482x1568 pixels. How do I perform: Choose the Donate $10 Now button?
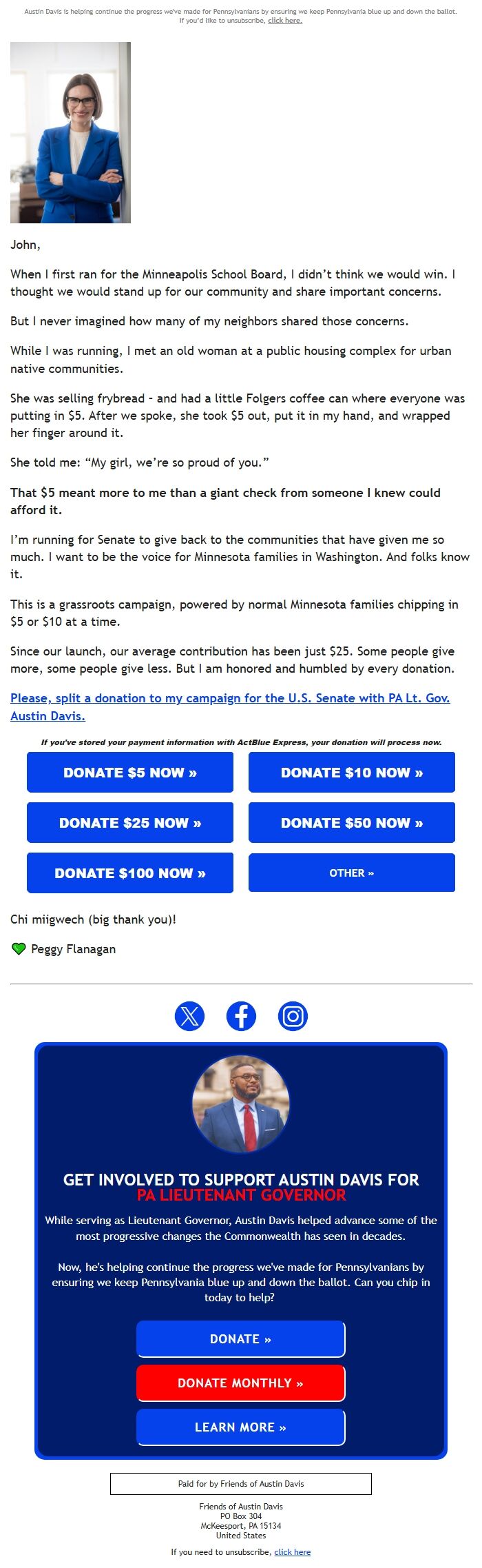pyautogui.click(x=351, y=773)
